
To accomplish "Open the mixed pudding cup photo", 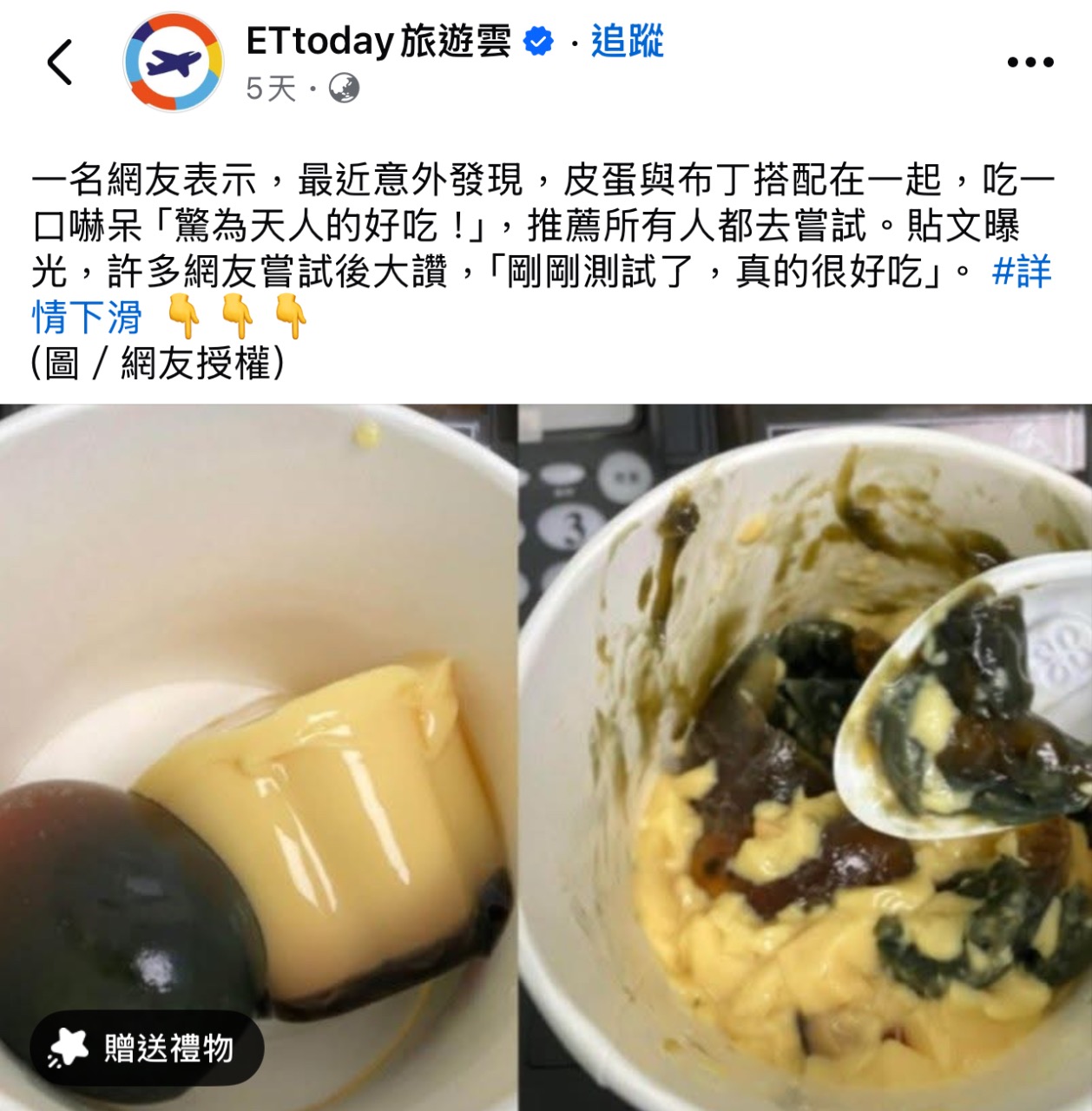I will [x=804, y=755].
